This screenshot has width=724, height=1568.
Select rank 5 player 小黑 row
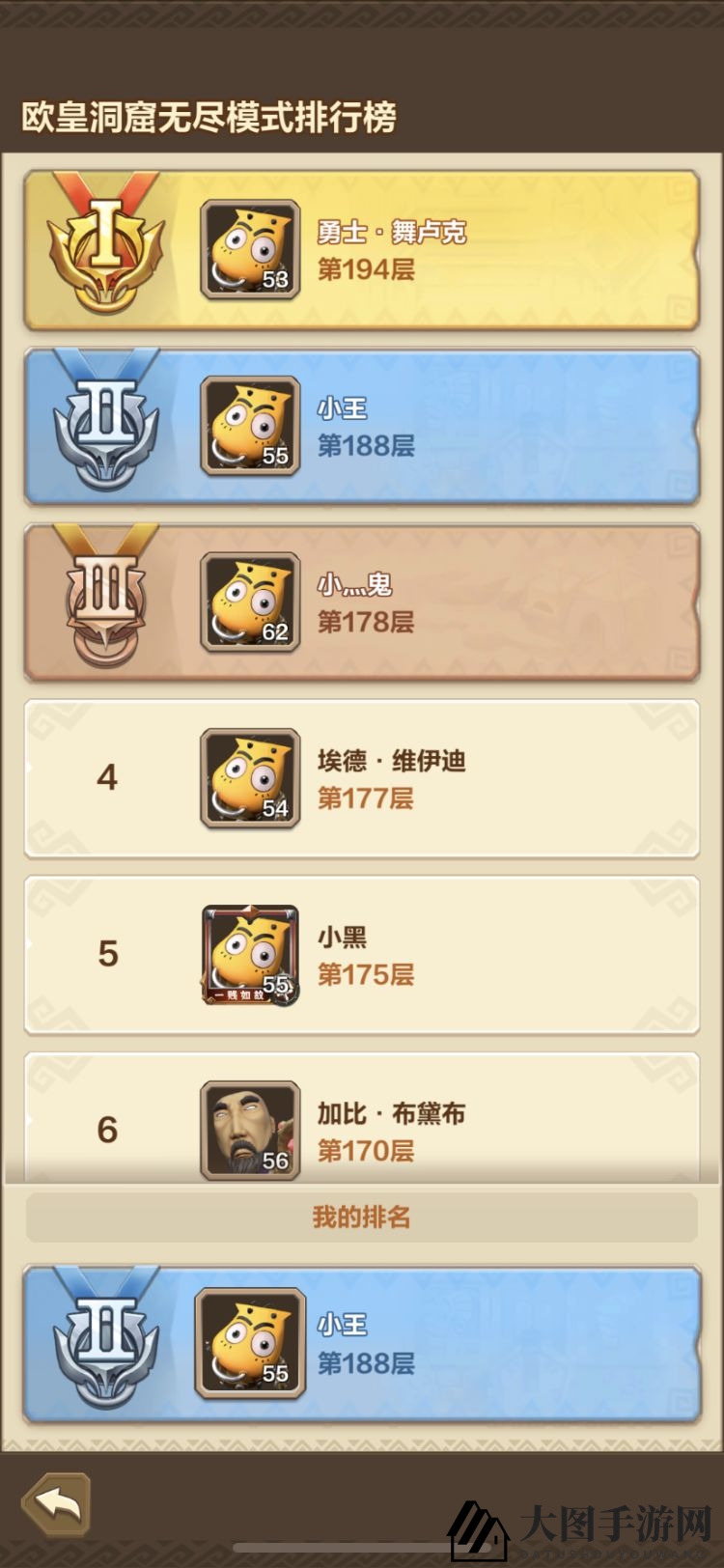pos(362,955)
